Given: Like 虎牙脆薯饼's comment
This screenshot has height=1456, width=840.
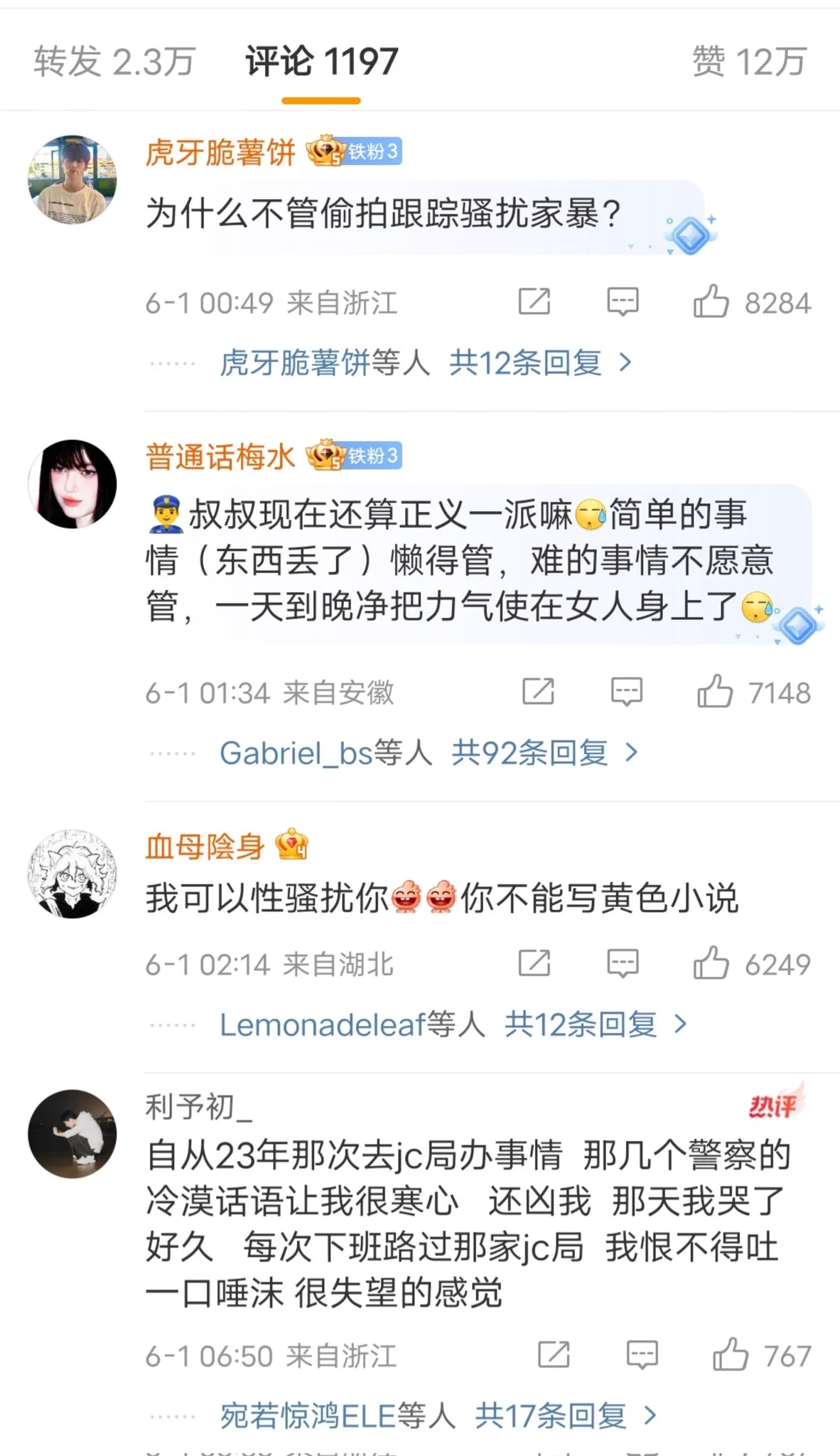Looking at the screenshot, I should 711,301.
